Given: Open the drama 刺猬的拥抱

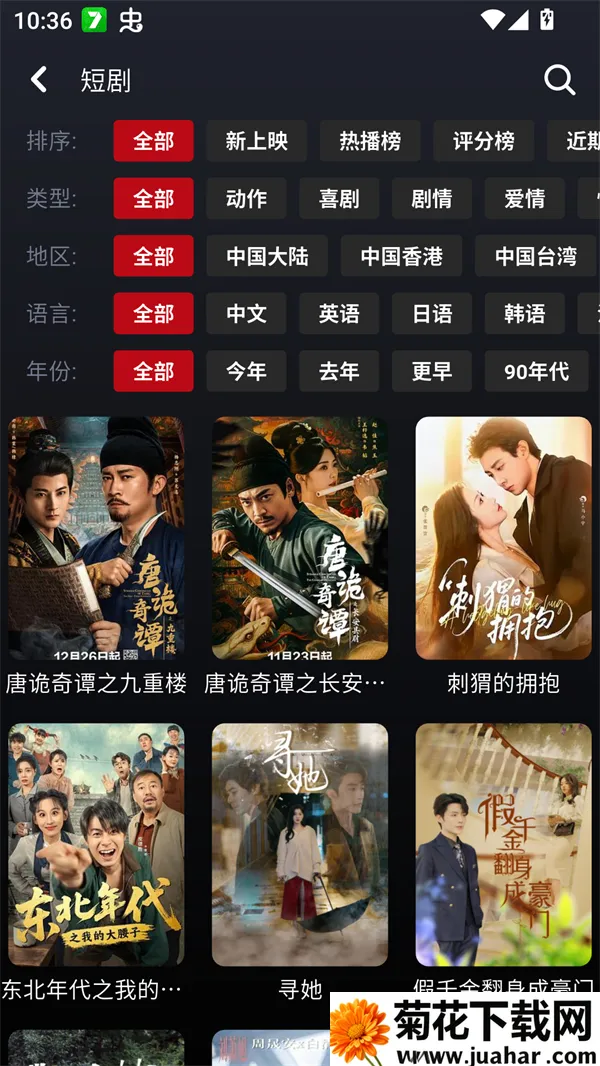Looking at the screenshot, I should [x=503, y=538].
